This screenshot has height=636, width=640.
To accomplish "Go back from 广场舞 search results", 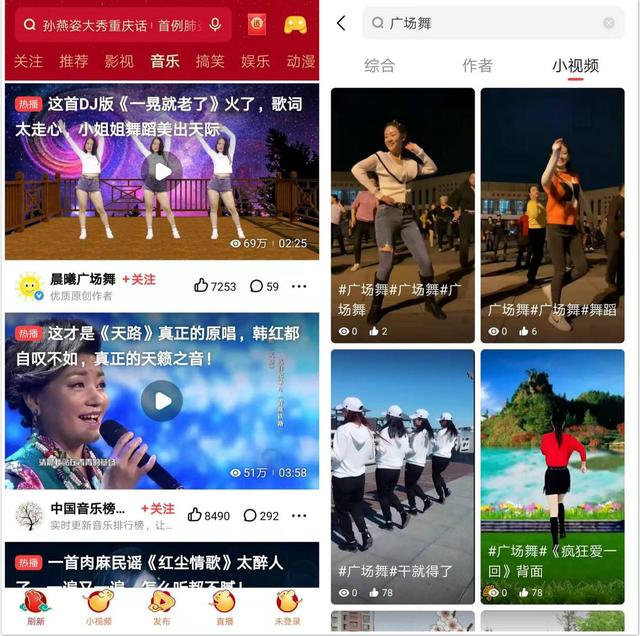I will [342, 23].
